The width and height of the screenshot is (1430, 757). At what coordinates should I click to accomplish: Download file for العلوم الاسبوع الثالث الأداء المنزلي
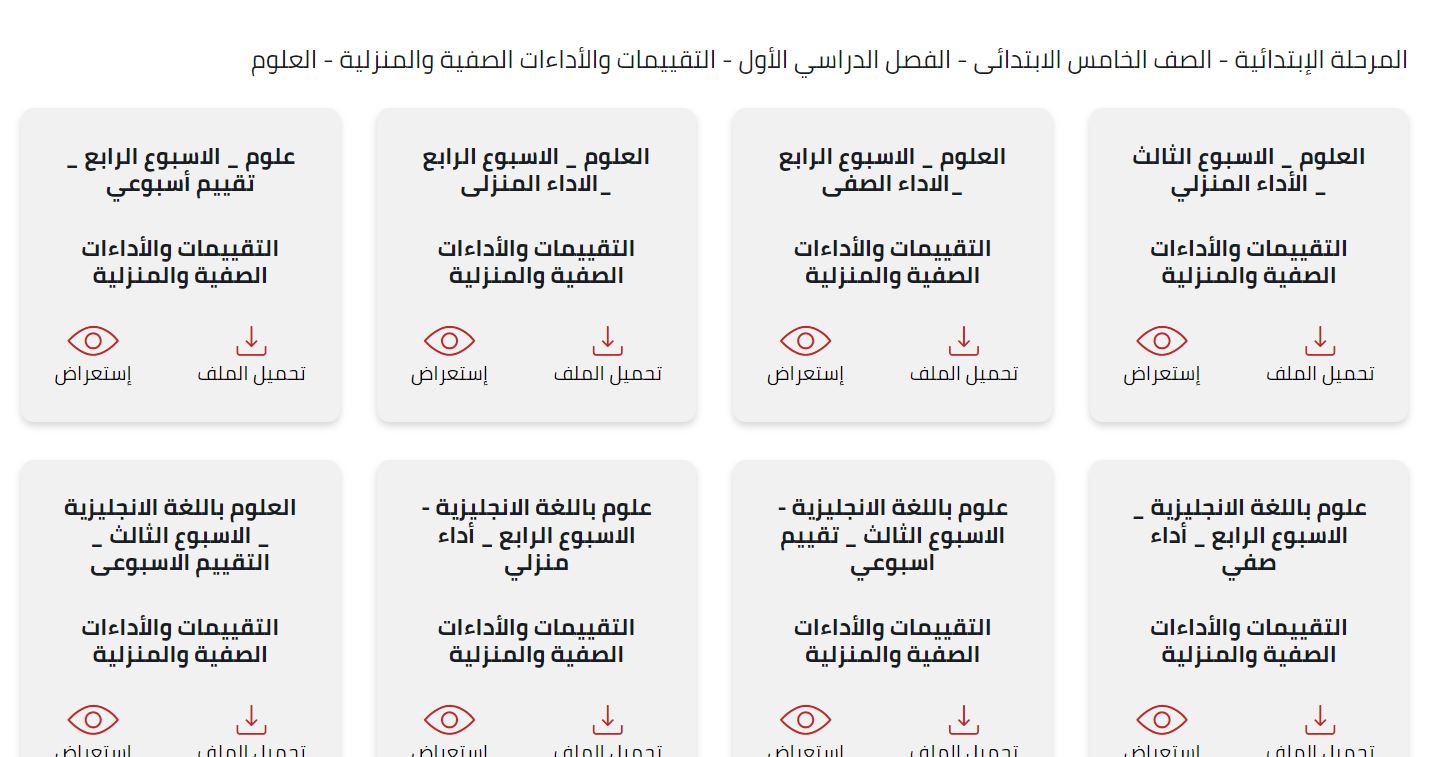pos(1319,354)
